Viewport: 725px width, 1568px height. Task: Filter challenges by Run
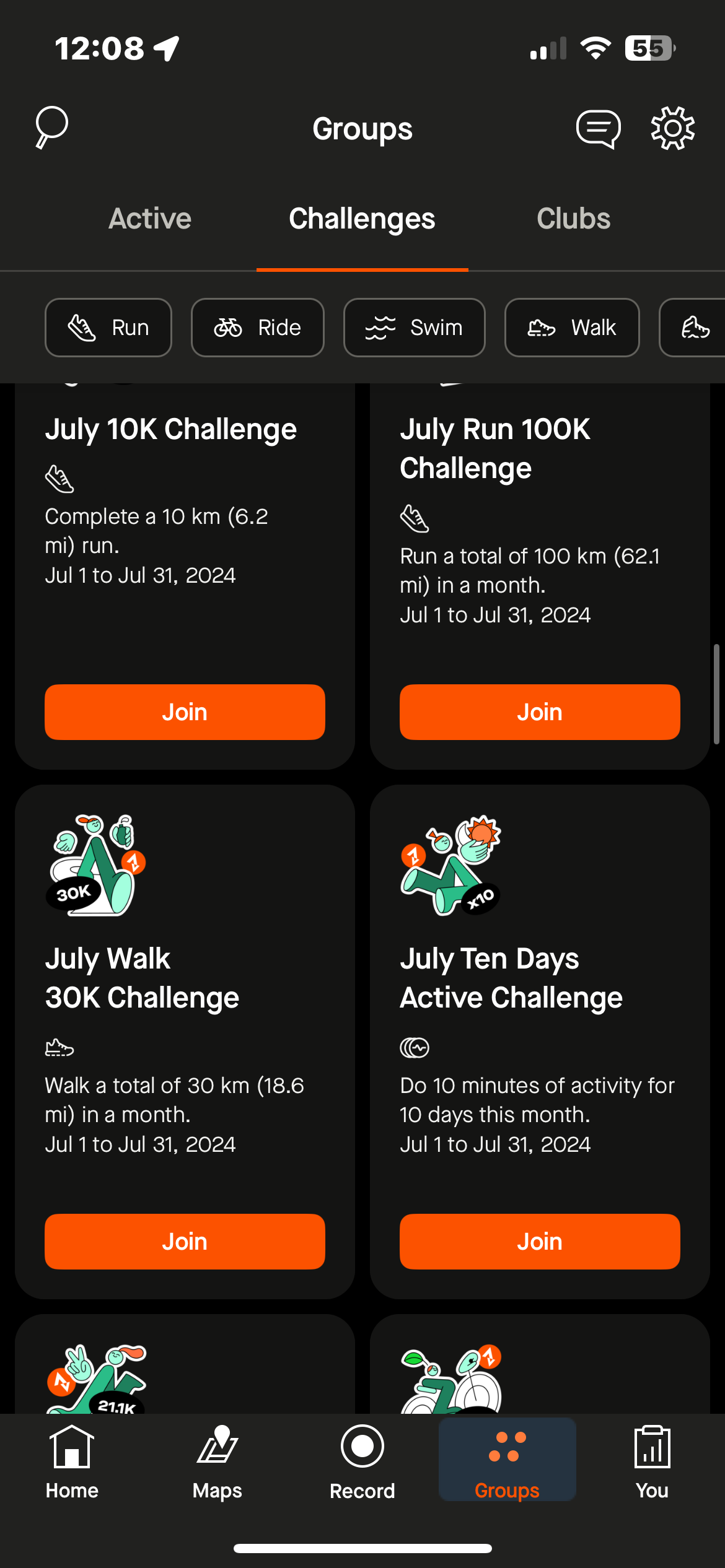pyautogui.click(x=108, y=328)
